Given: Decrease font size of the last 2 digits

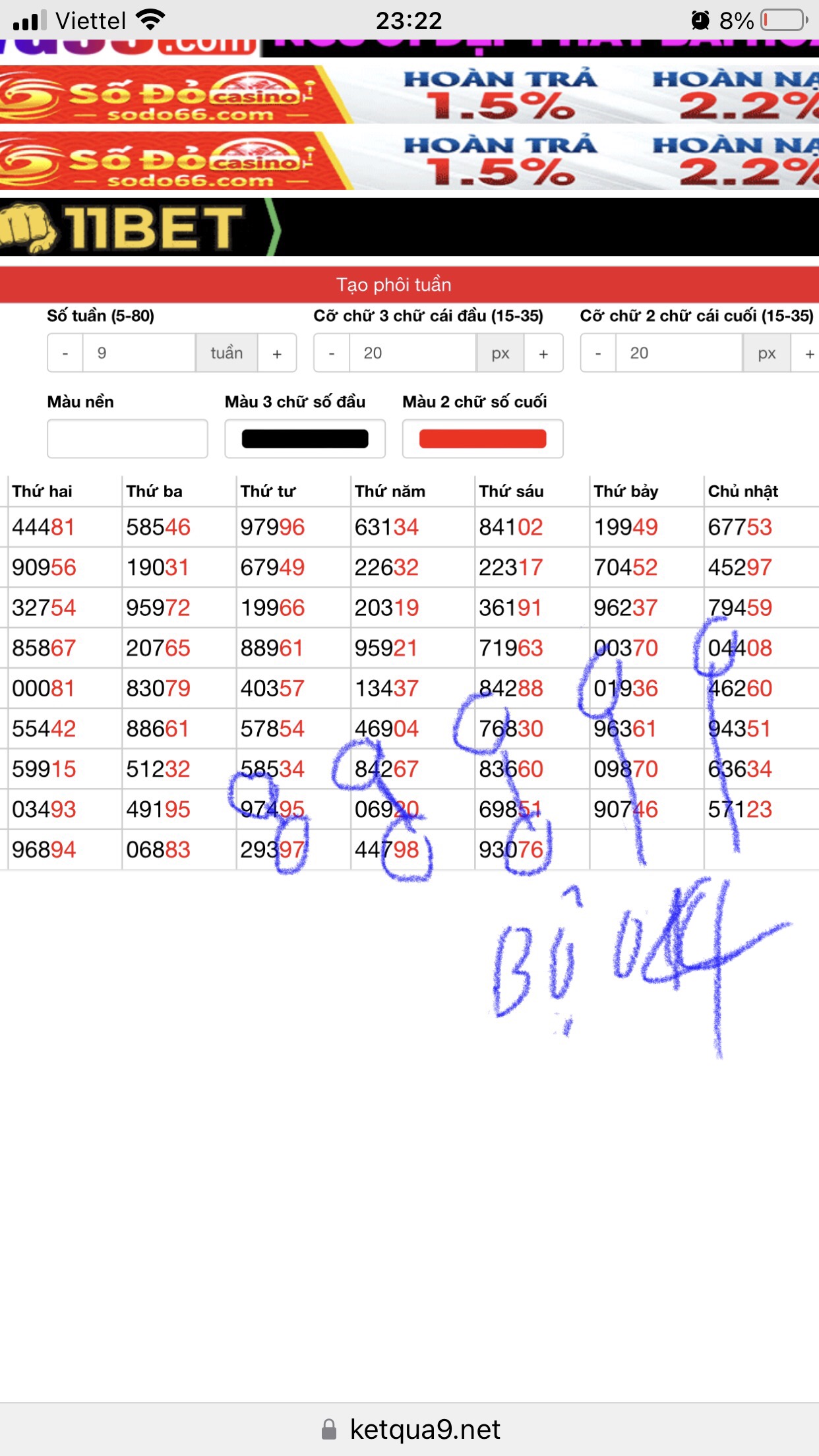Looking at the screenshot, I should (x=597, y=353).
